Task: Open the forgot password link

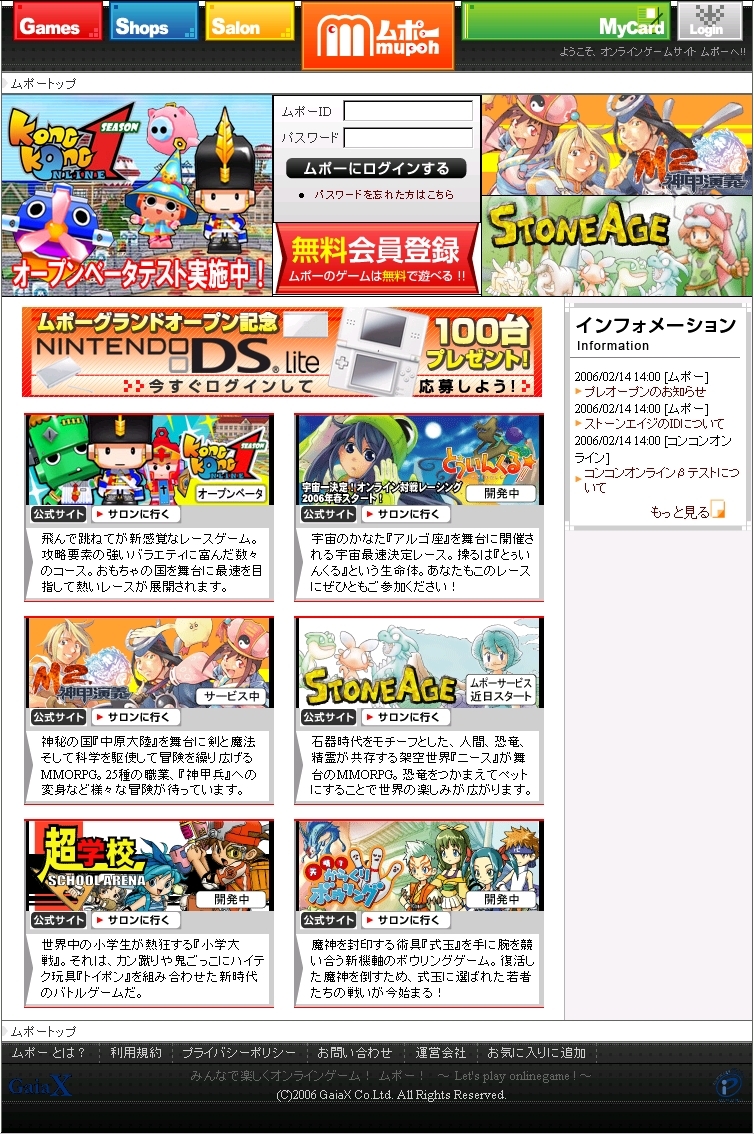Action: (x=383, y=195)
